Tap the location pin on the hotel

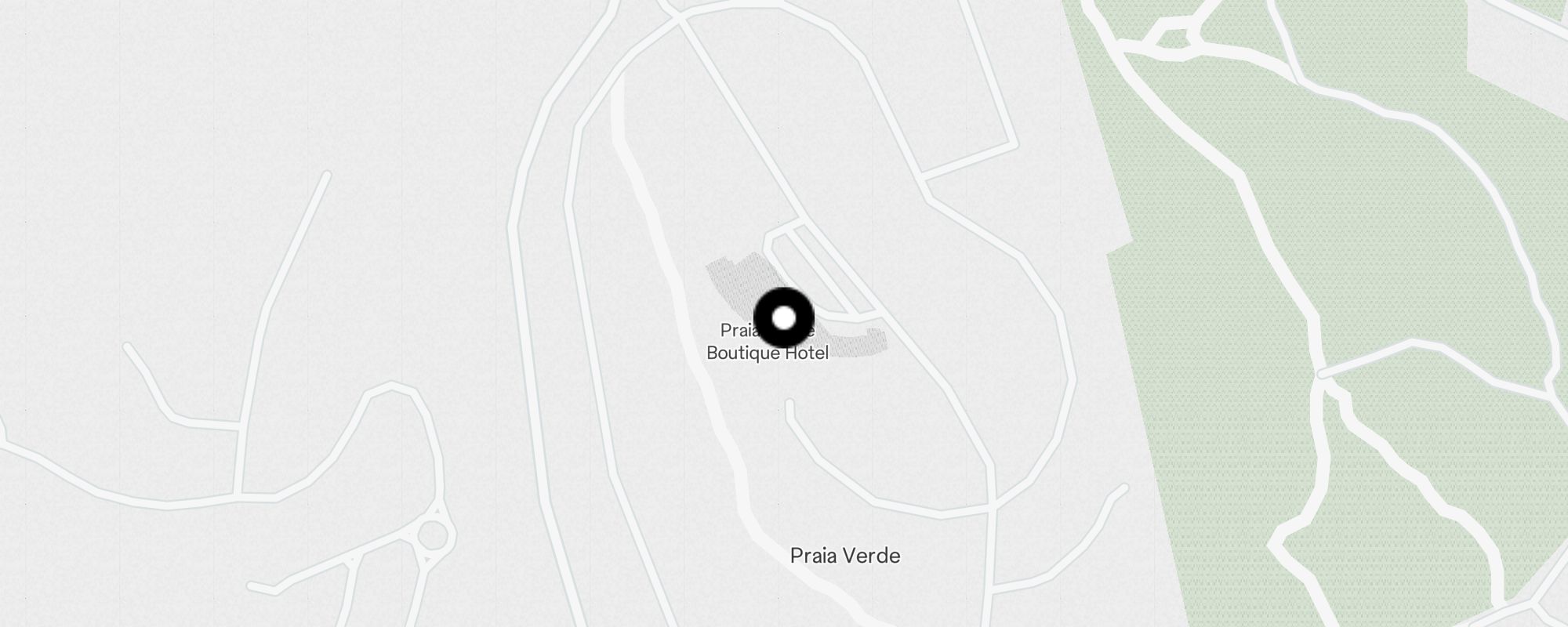783,318
